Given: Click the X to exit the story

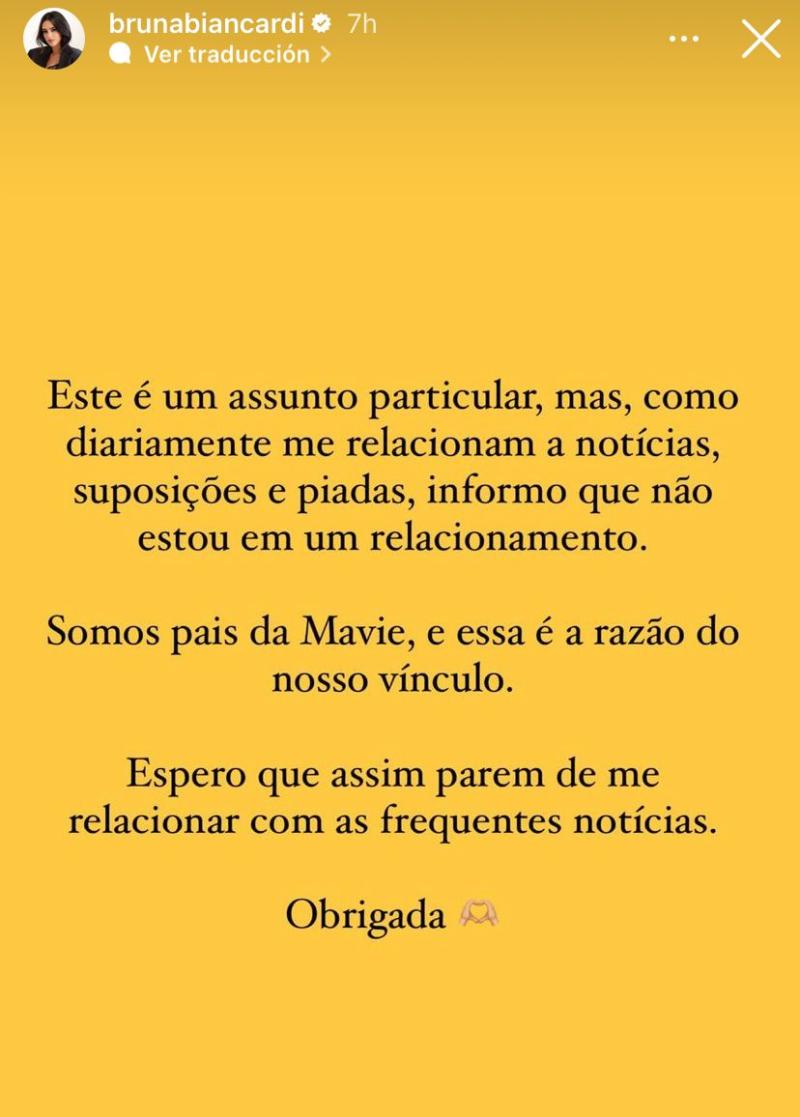Looking at the screenshot, I should 762,38.
